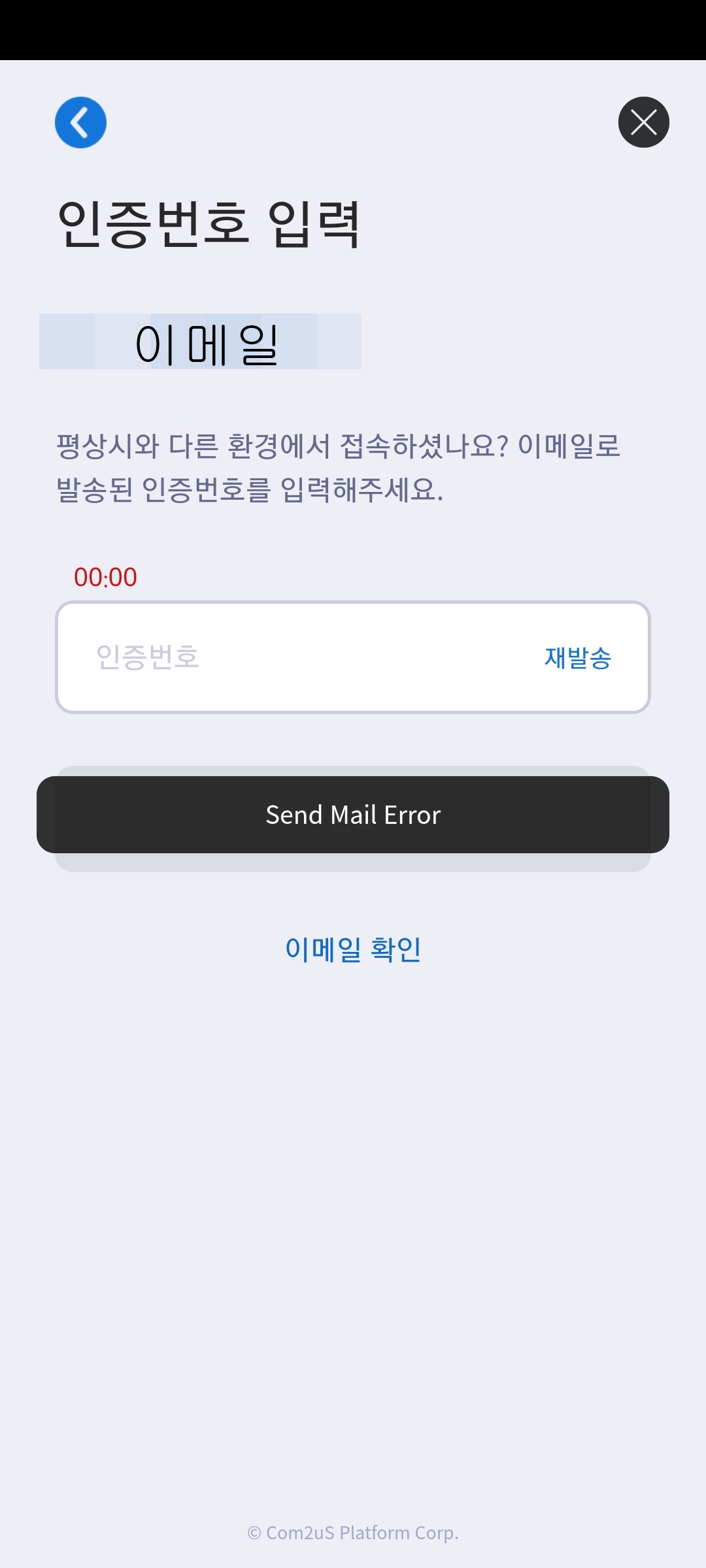Tap the 인증번호 input field
The width and height of the screenshot is (706, 1568).
[353, 657]
